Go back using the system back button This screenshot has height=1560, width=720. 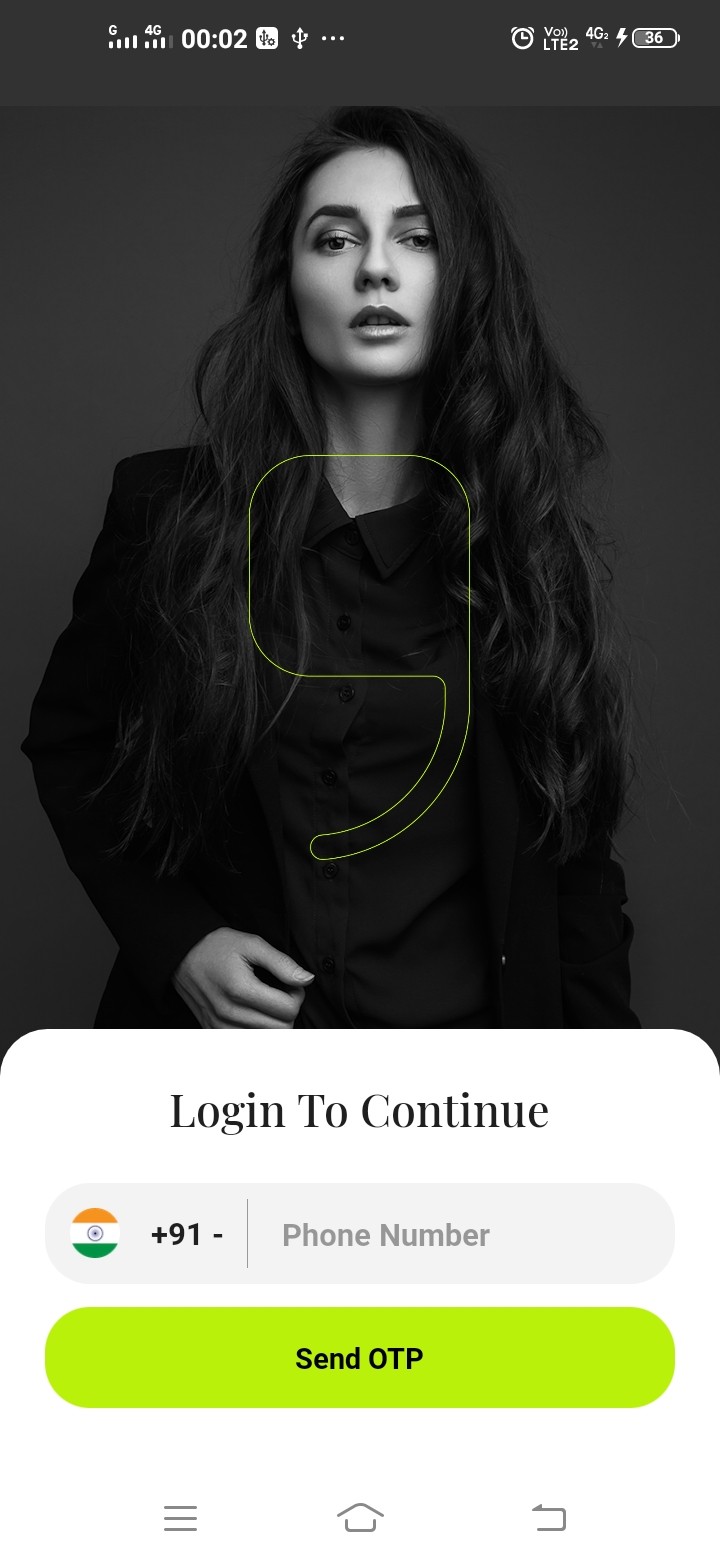(548, 1518)
